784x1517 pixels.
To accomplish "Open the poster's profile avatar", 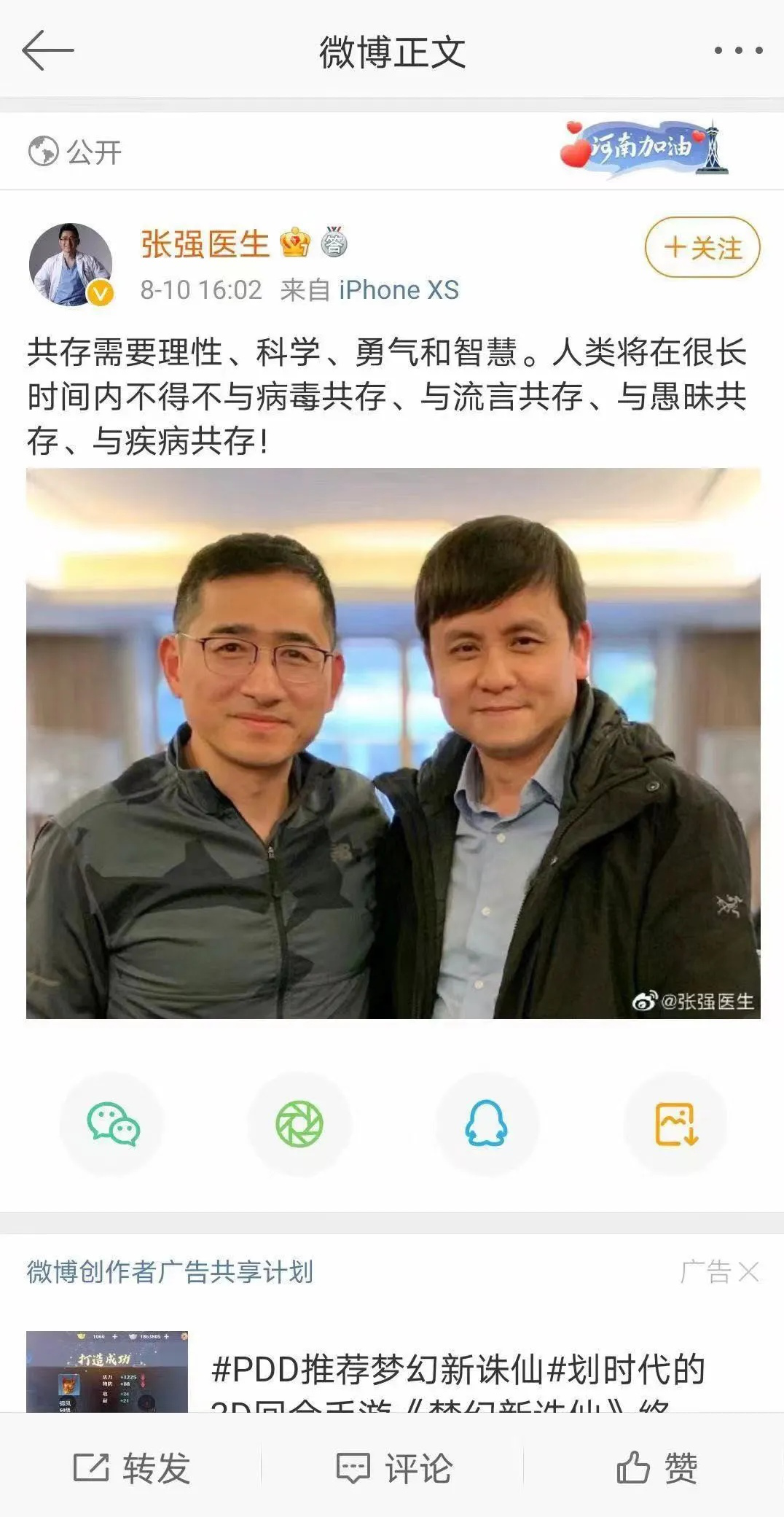I will (70, 264).
